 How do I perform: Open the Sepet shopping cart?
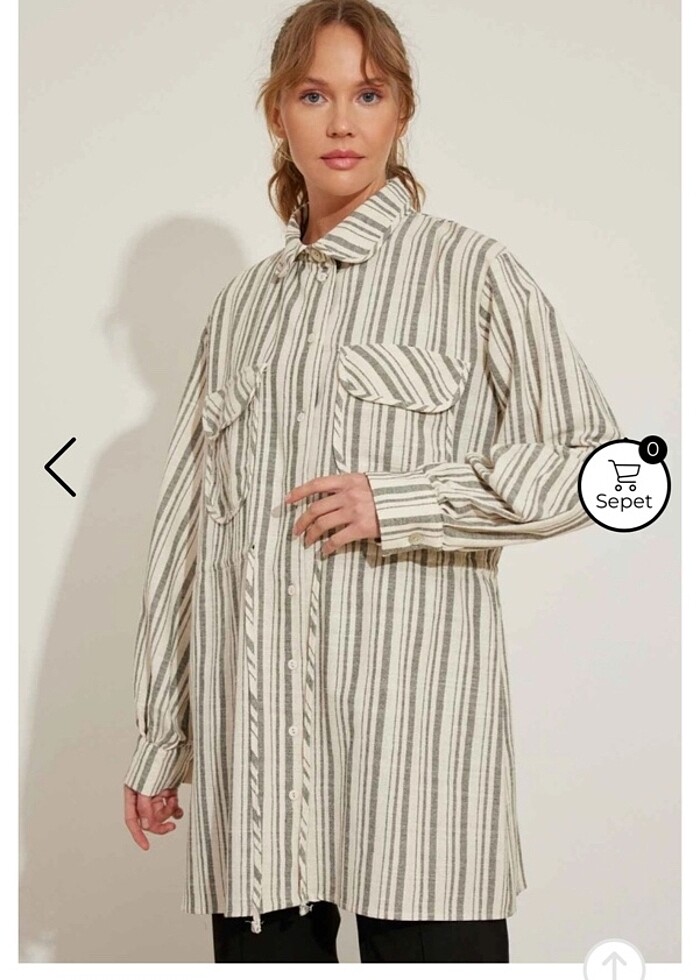pyautogui.click(x=624, y=486)
